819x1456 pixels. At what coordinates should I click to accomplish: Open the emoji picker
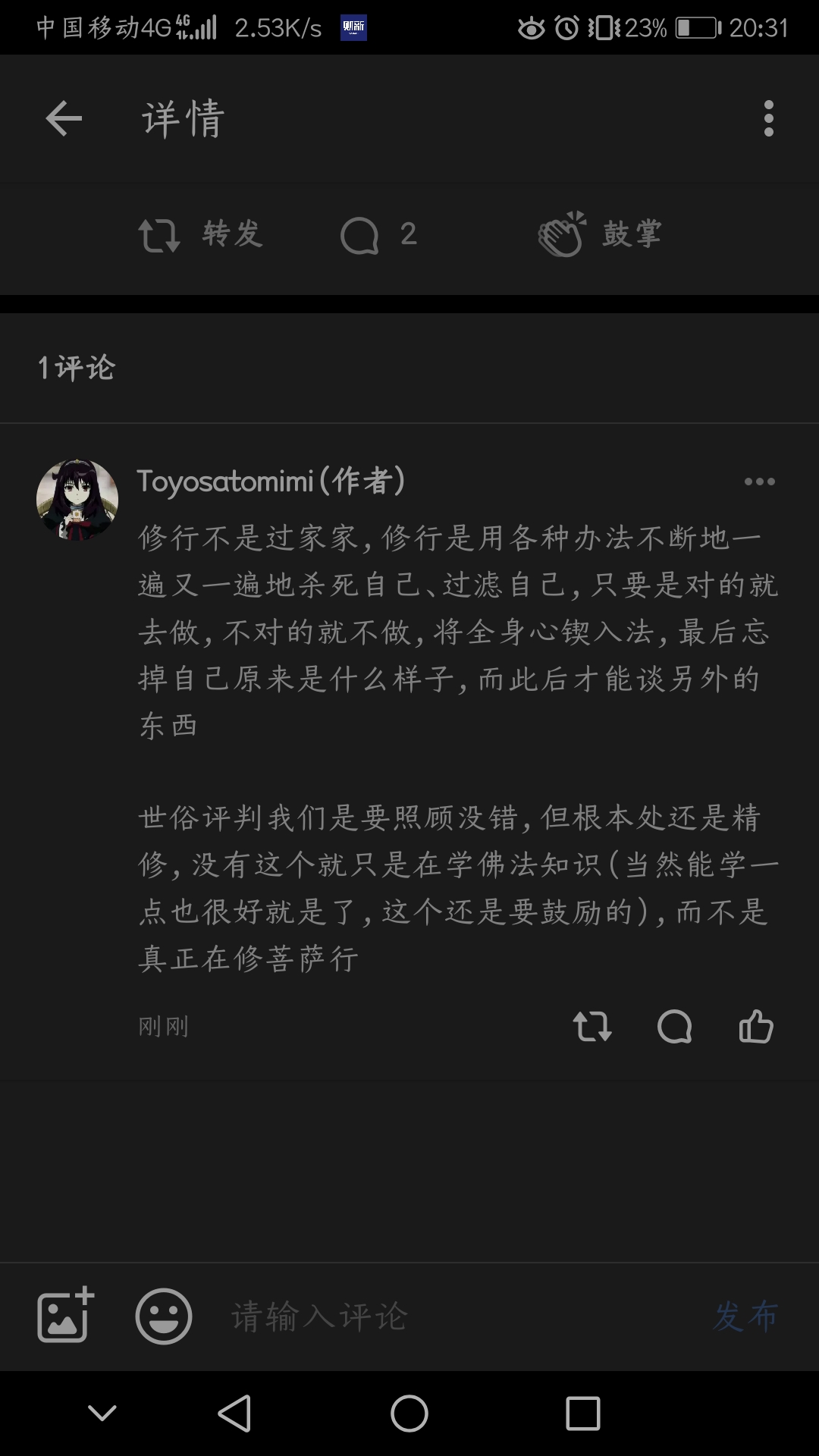(x=163, y=1316)
